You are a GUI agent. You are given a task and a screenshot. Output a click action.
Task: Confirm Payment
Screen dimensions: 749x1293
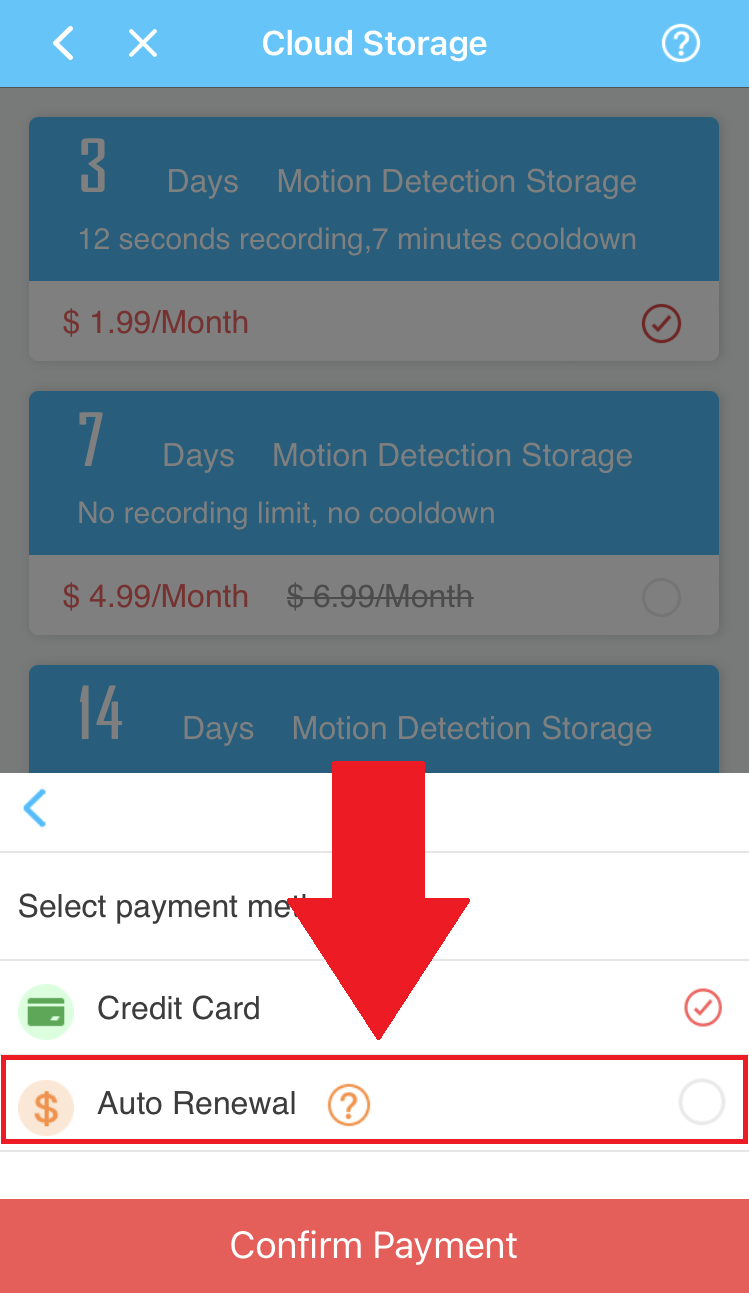click(374, 1246)
